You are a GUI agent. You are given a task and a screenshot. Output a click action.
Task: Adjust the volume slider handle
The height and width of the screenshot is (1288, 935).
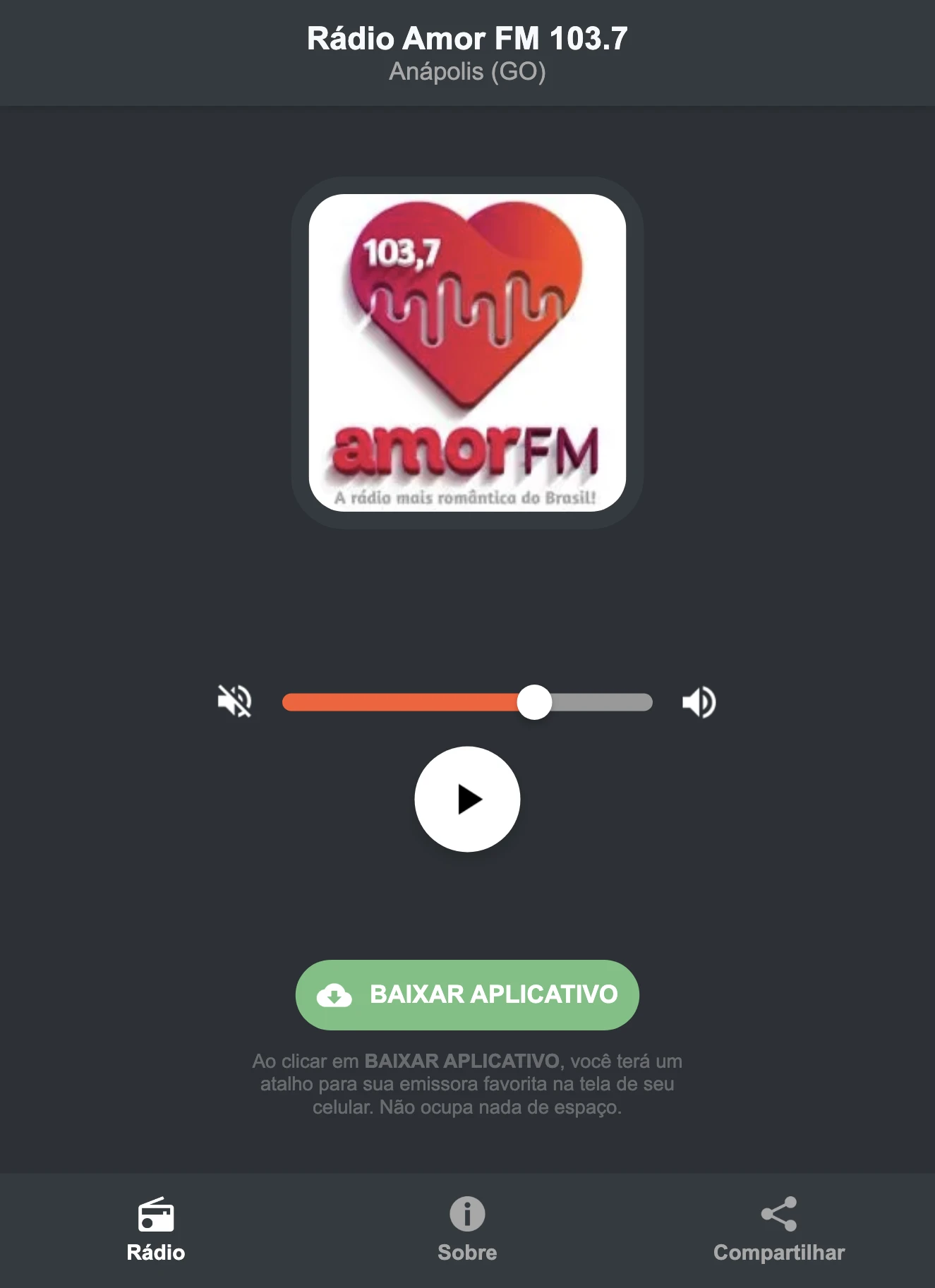(535, 702)
